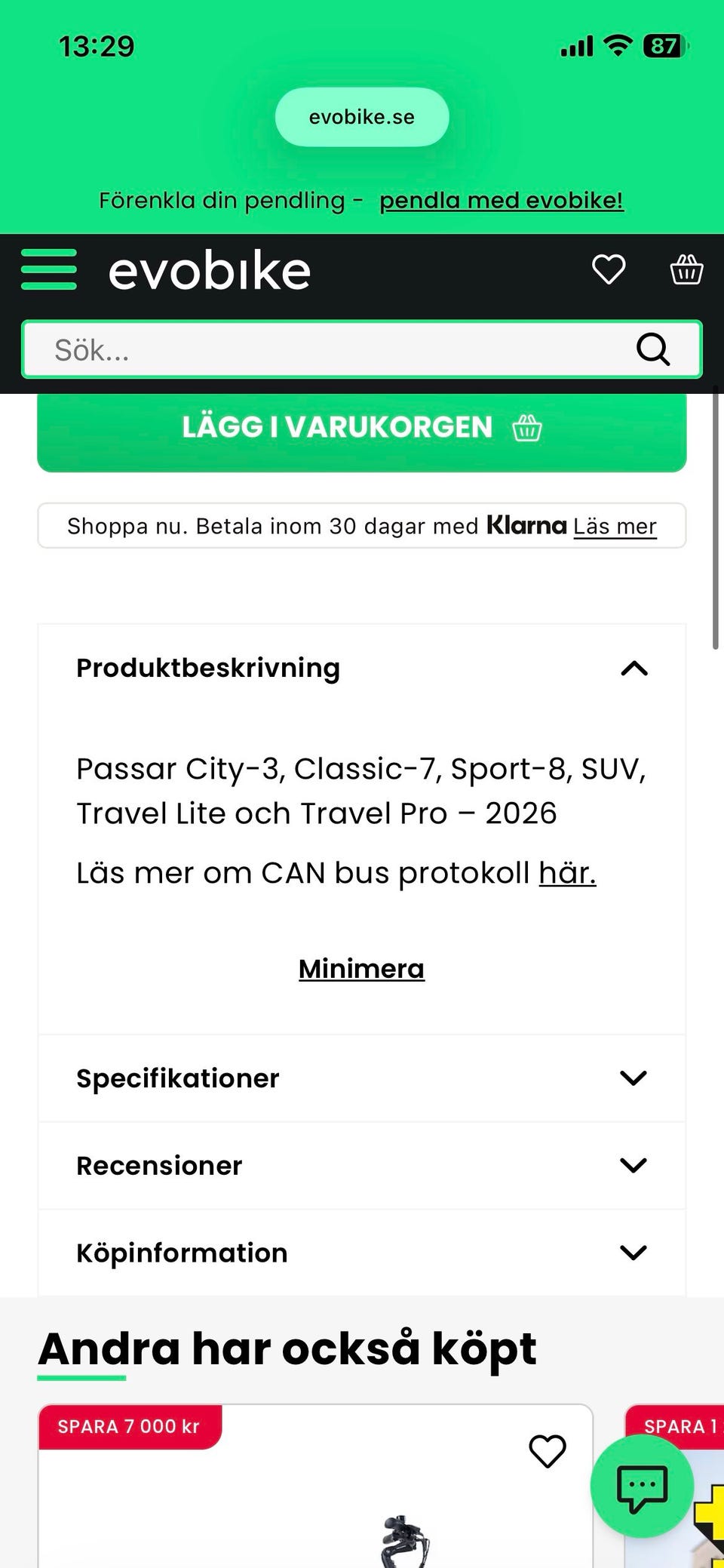This screenshot has width=724, height=1568.
Task: Open the SPARA 7 000 kr product card
Action: tap(315, 1486)
